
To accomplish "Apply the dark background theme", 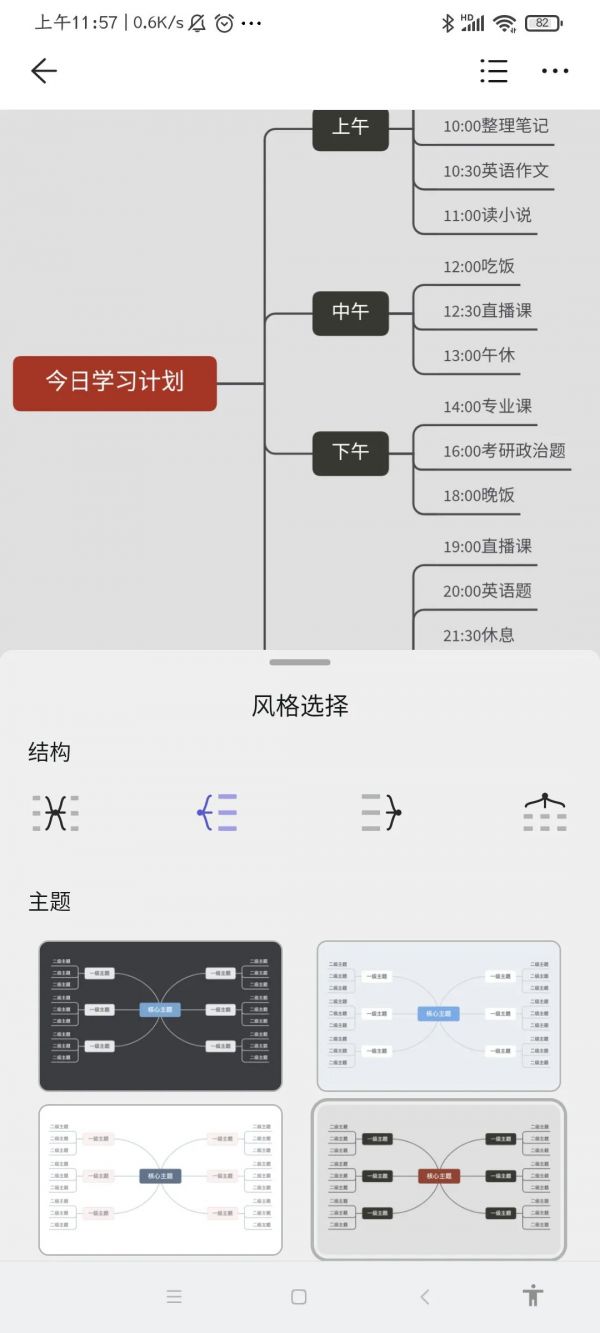I will (x=161, y=1015).
